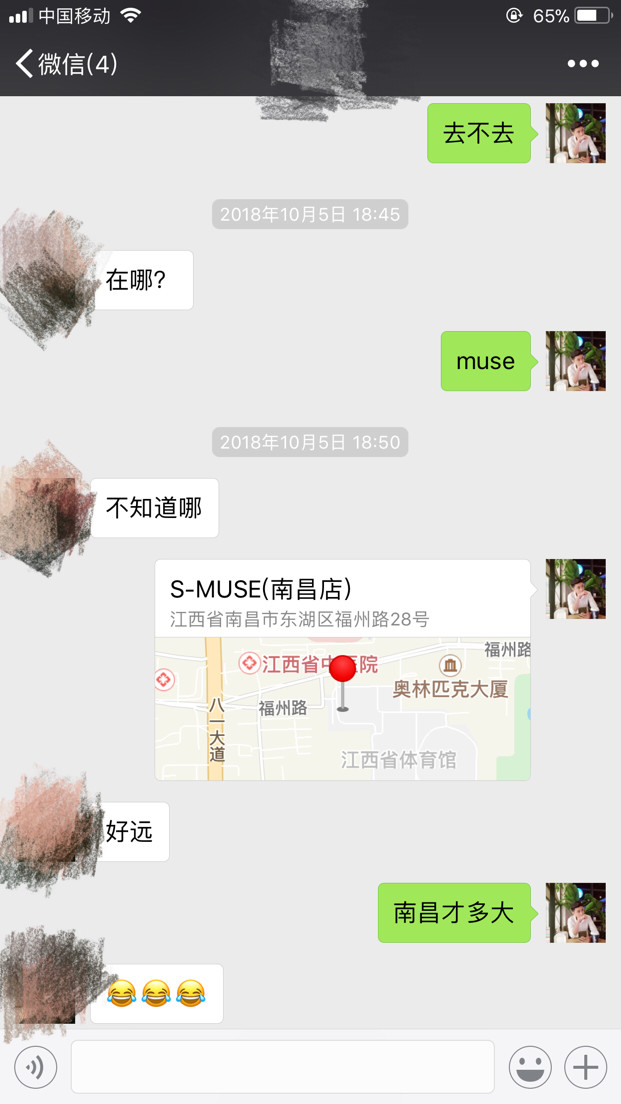
Task: Open the three-dot chat info menu
Action: 583,64
